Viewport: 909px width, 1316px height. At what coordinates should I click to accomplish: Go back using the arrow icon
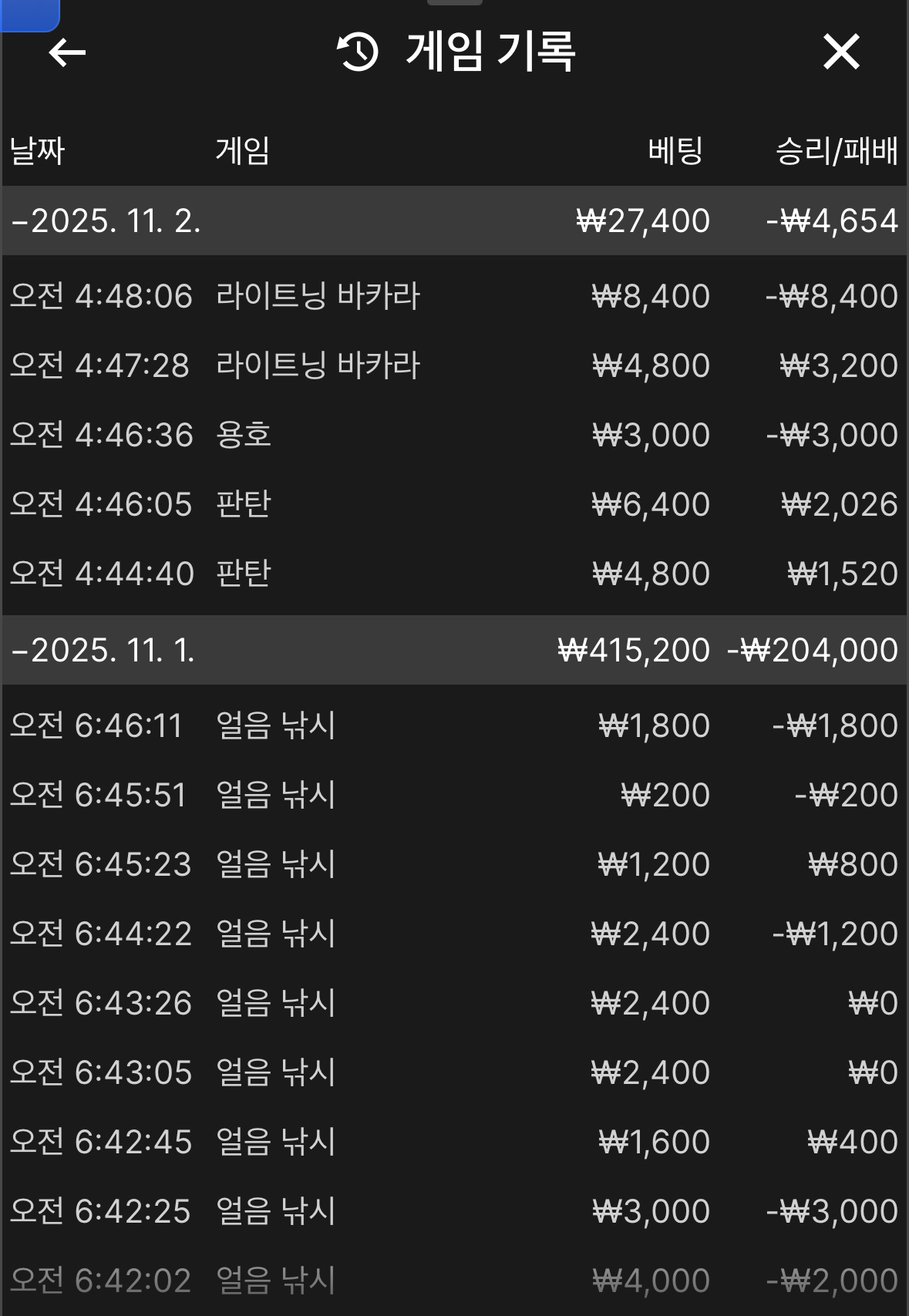pyautogui.click(x=67, y=52)
